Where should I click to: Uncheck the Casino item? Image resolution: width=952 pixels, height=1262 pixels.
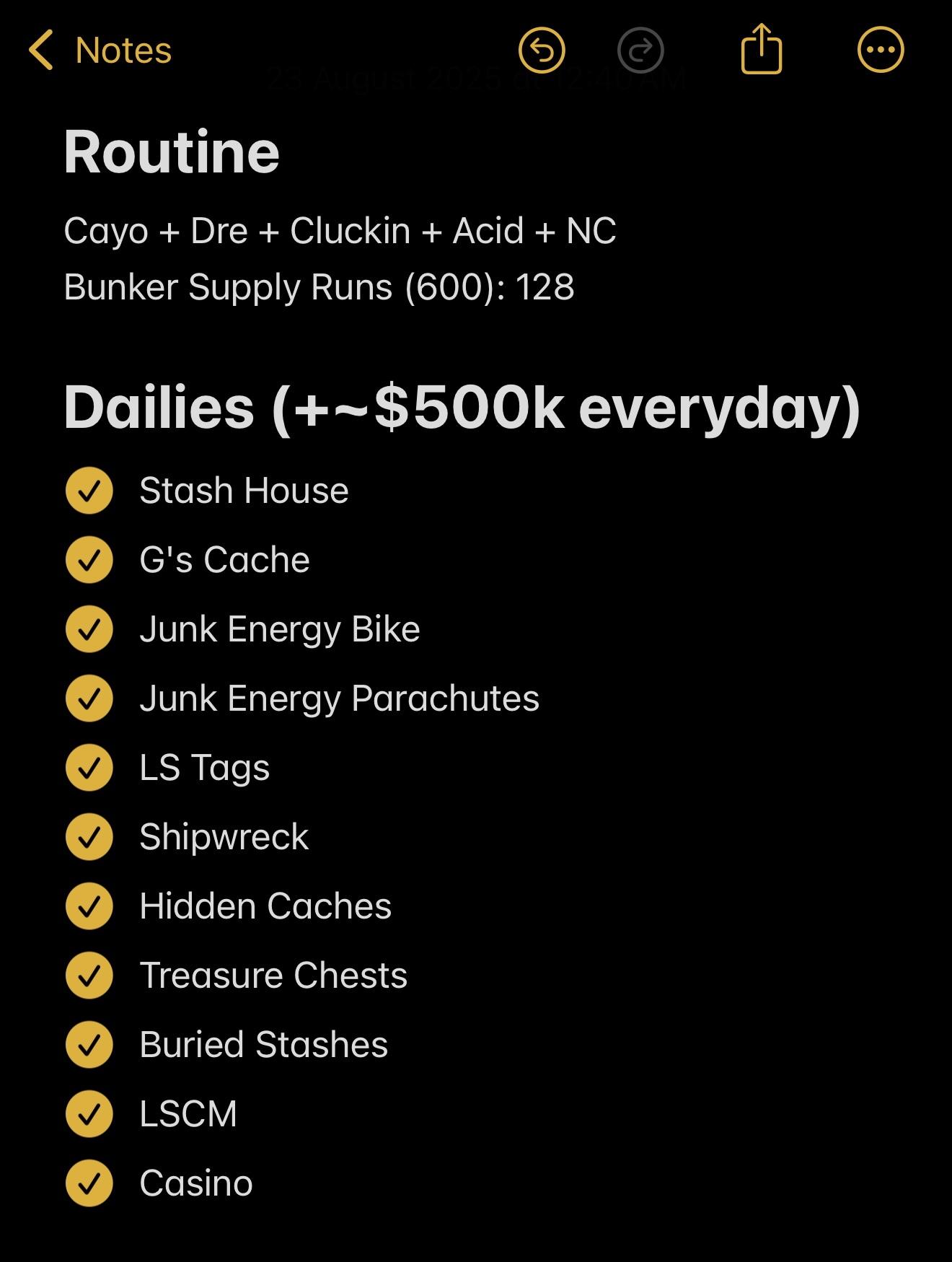89,1183
